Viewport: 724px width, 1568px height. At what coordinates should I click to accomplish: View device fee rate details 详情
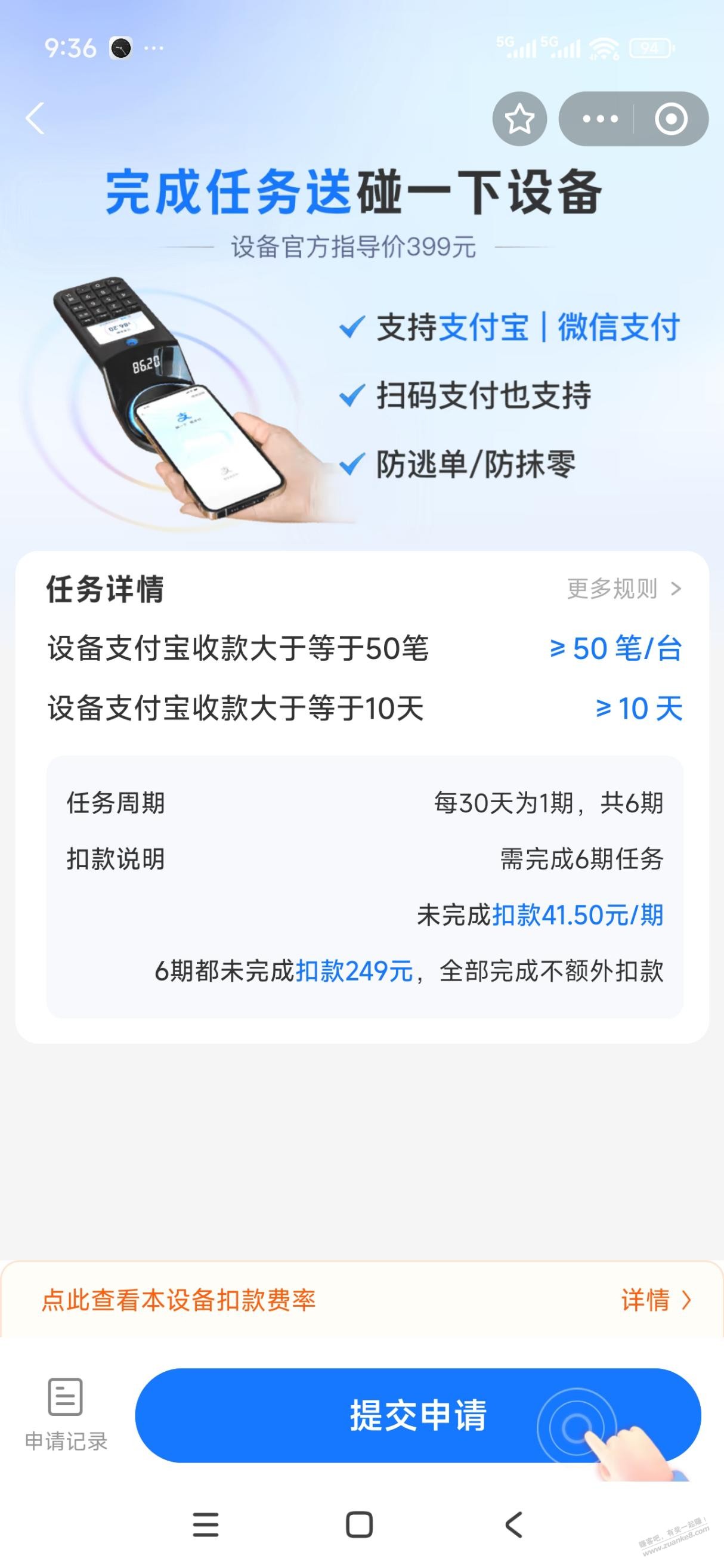(656, 1300)
